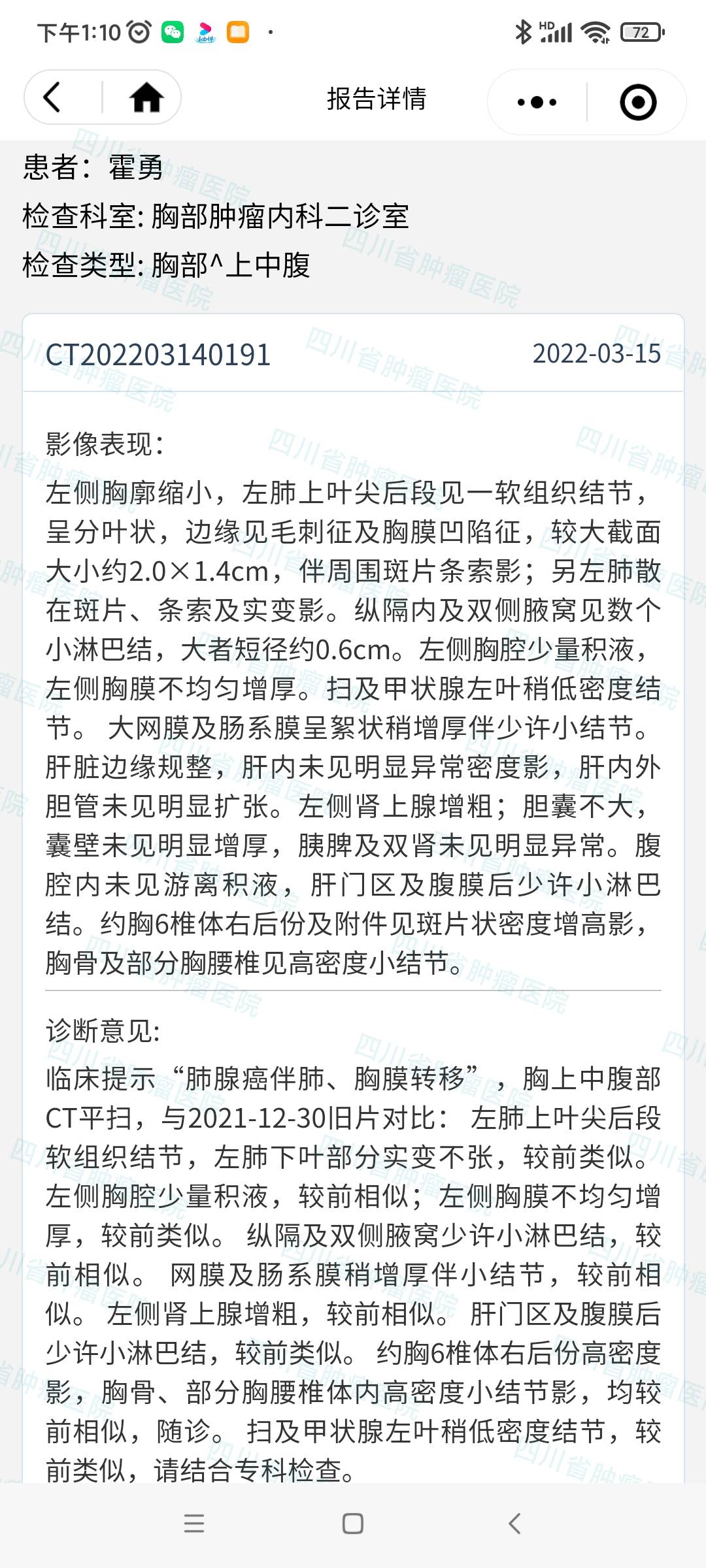
Task: Select the report number CT202203140191
Action: [160, 356]
